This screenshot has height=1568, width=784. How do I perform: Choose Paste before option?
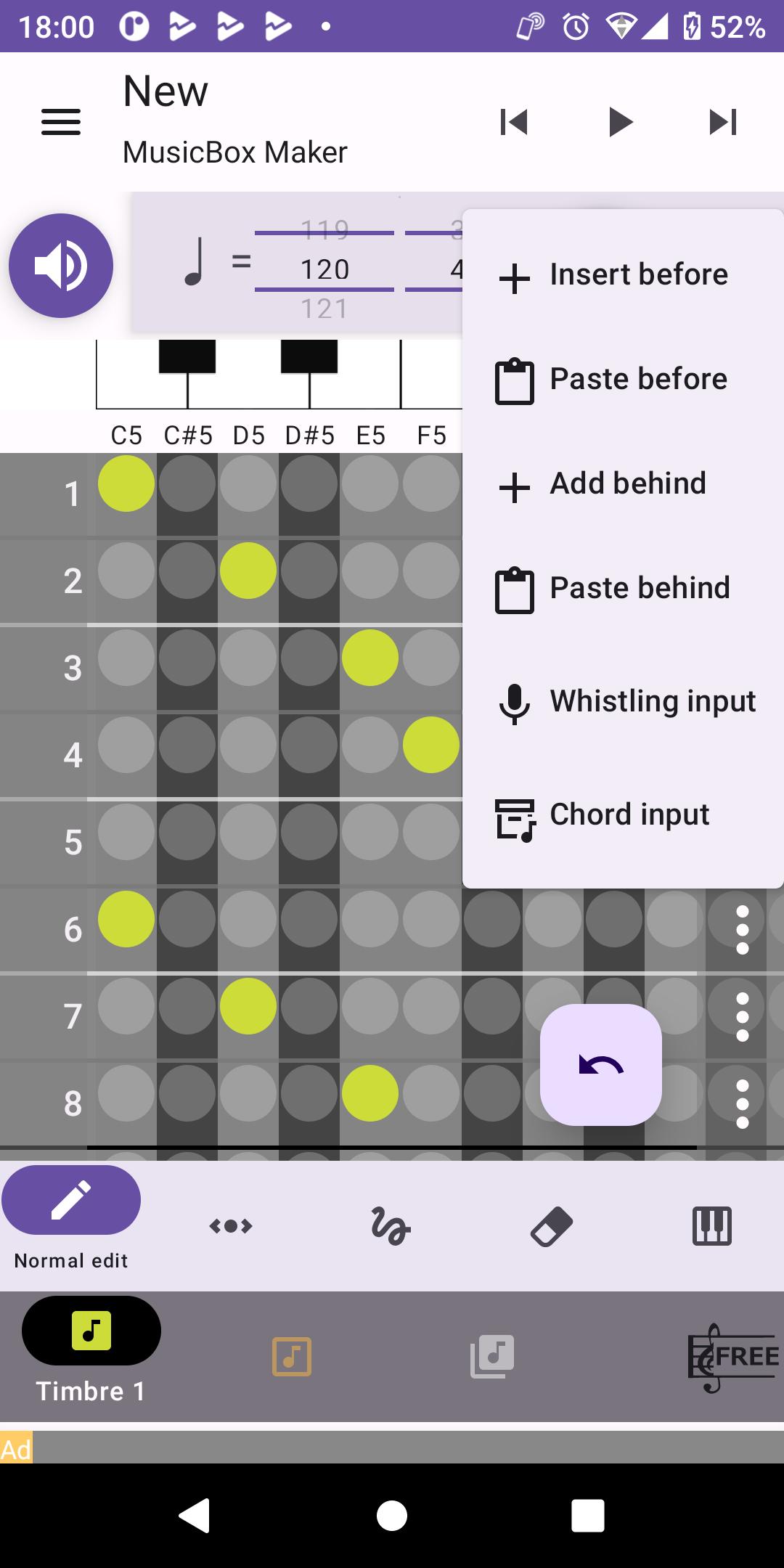pos(623,380)
